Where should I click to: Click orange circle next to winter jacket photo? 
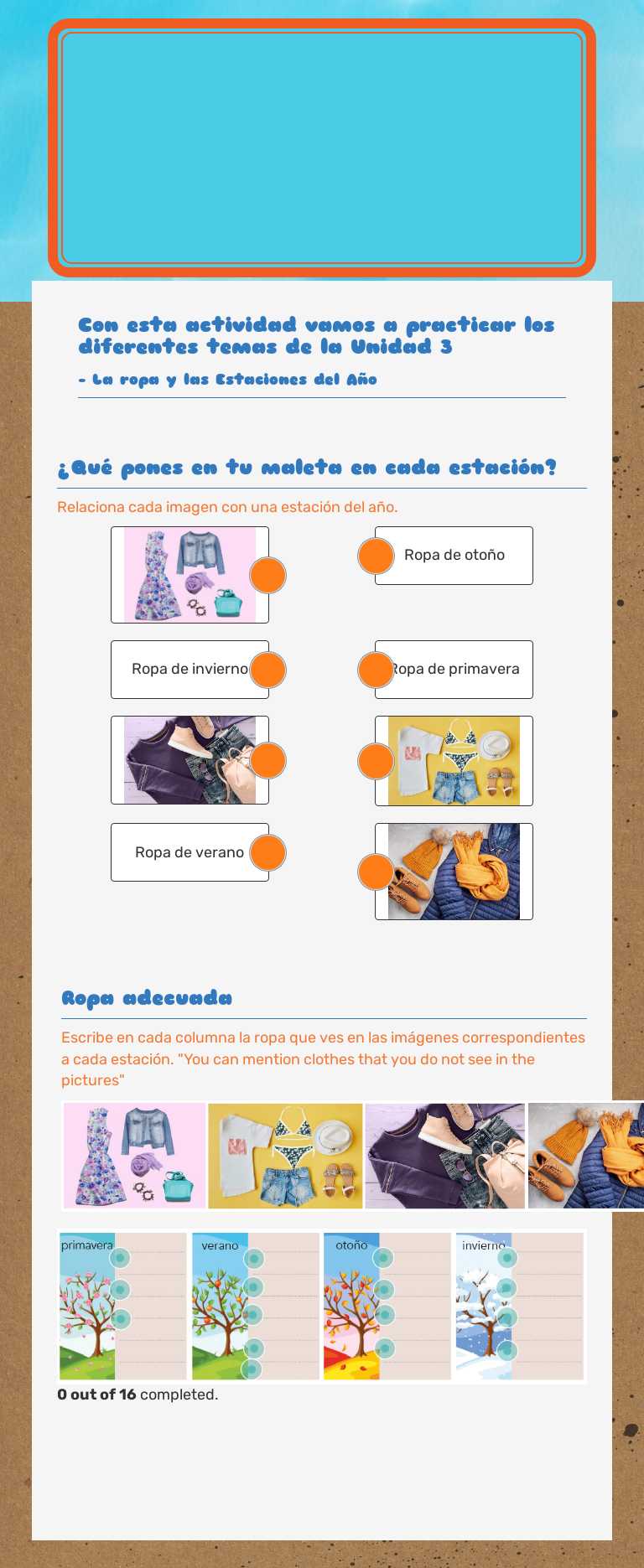(x=375, y=872)
